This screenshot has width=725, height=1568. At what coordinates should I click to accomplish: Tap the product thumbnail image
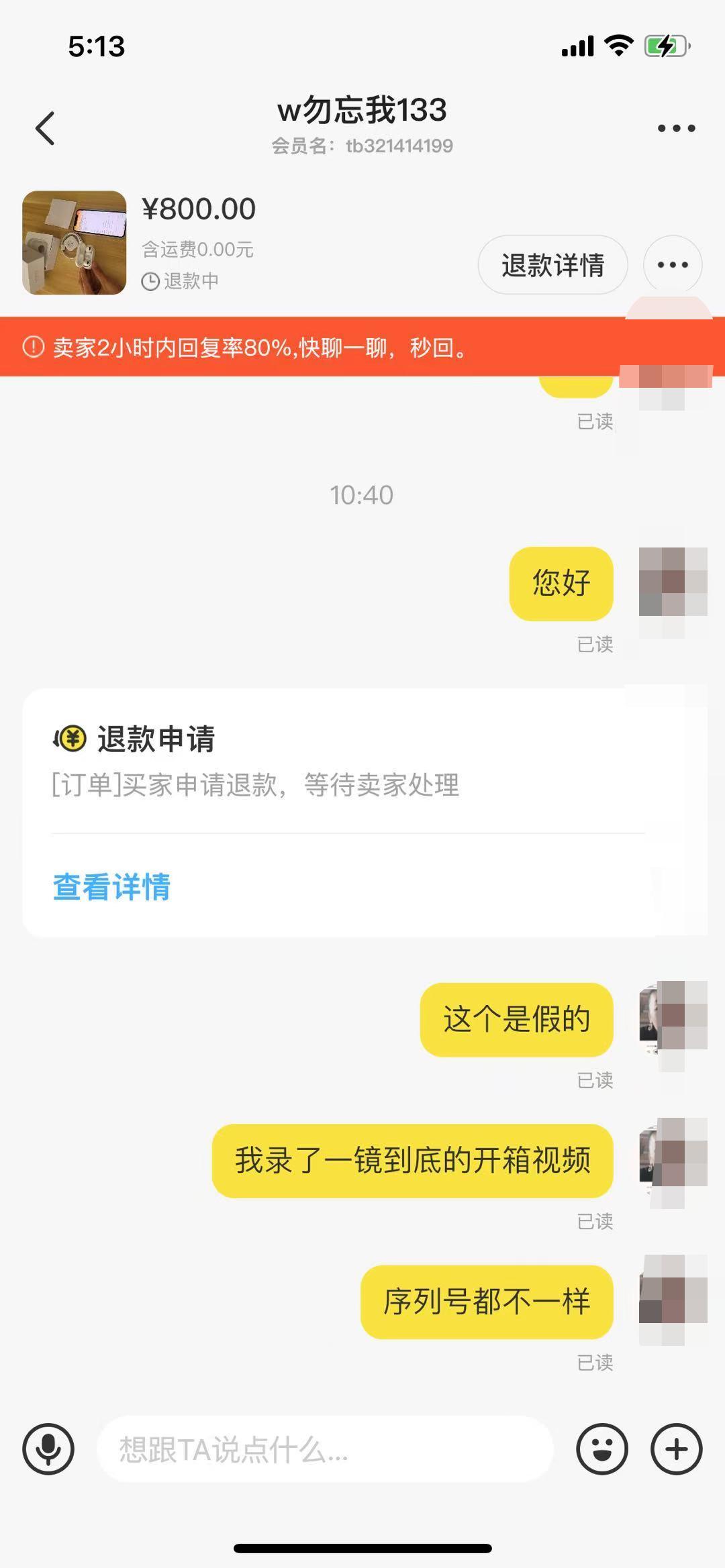[75, 242]
